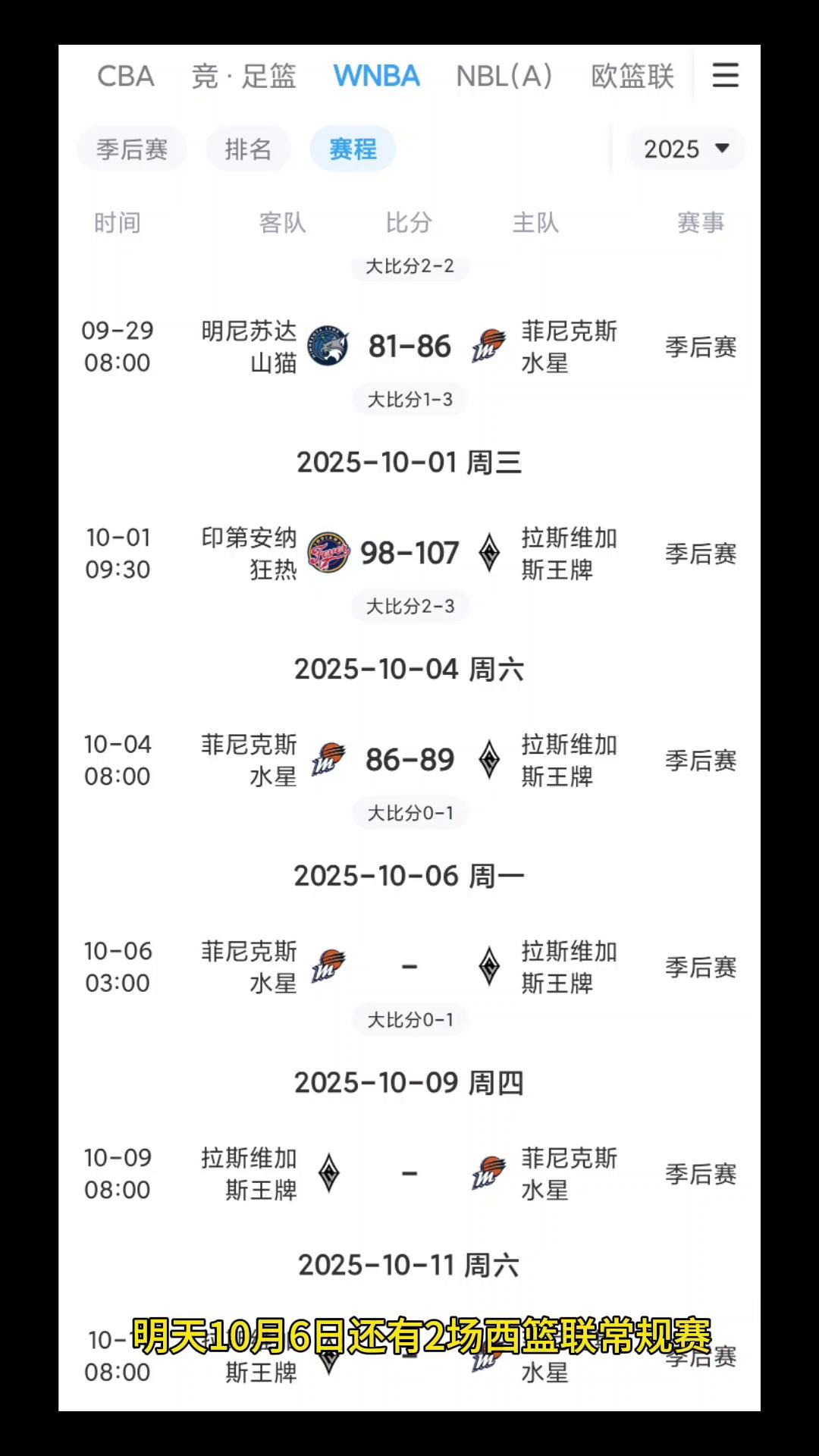The height and width of the screenshot is (1456, 819).
Task: Switch to the WNBA tab
Action: coord(376,75)
